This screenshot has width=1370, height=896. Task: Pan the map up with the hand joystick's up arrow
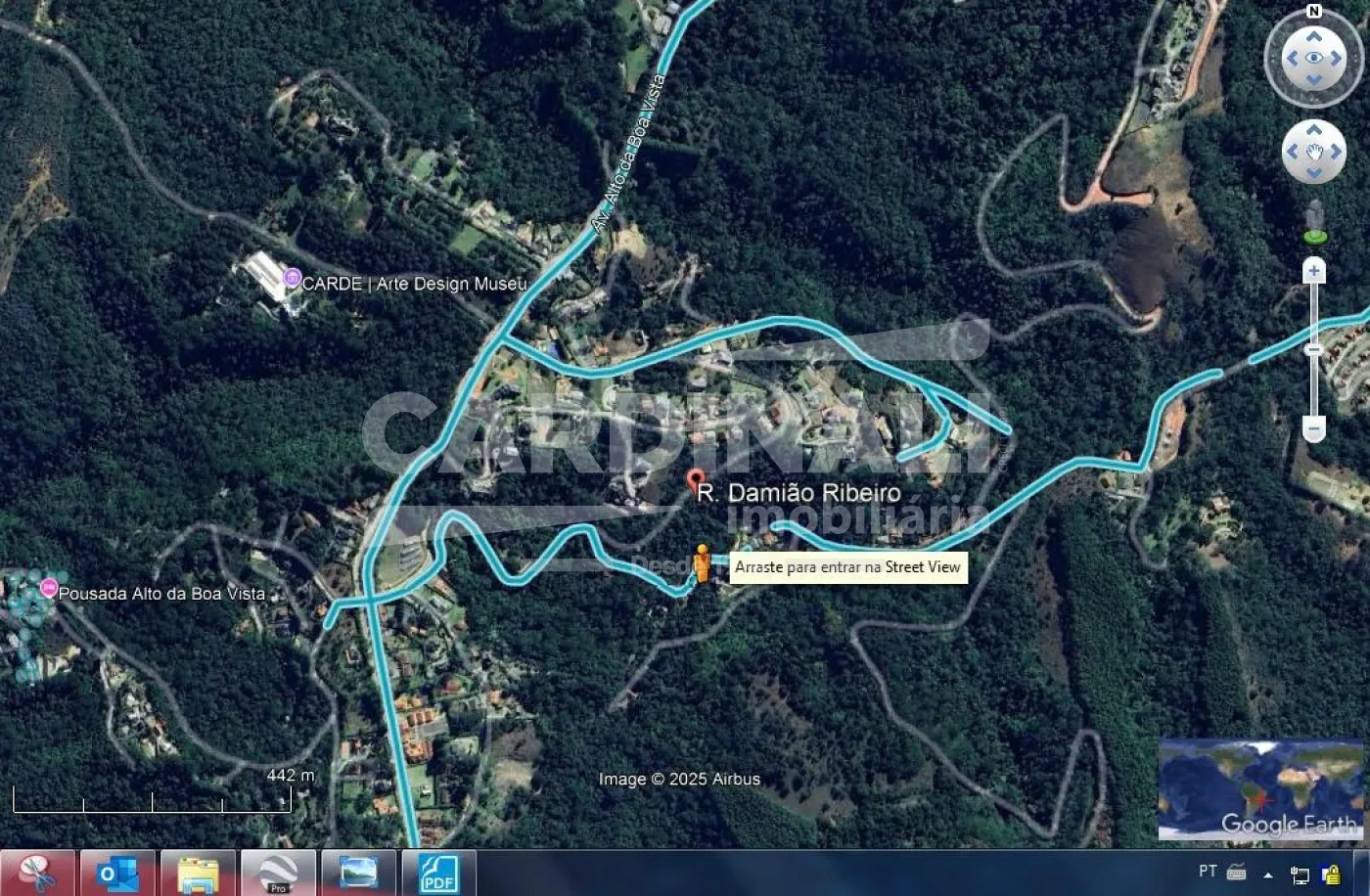click(1313, 130)
